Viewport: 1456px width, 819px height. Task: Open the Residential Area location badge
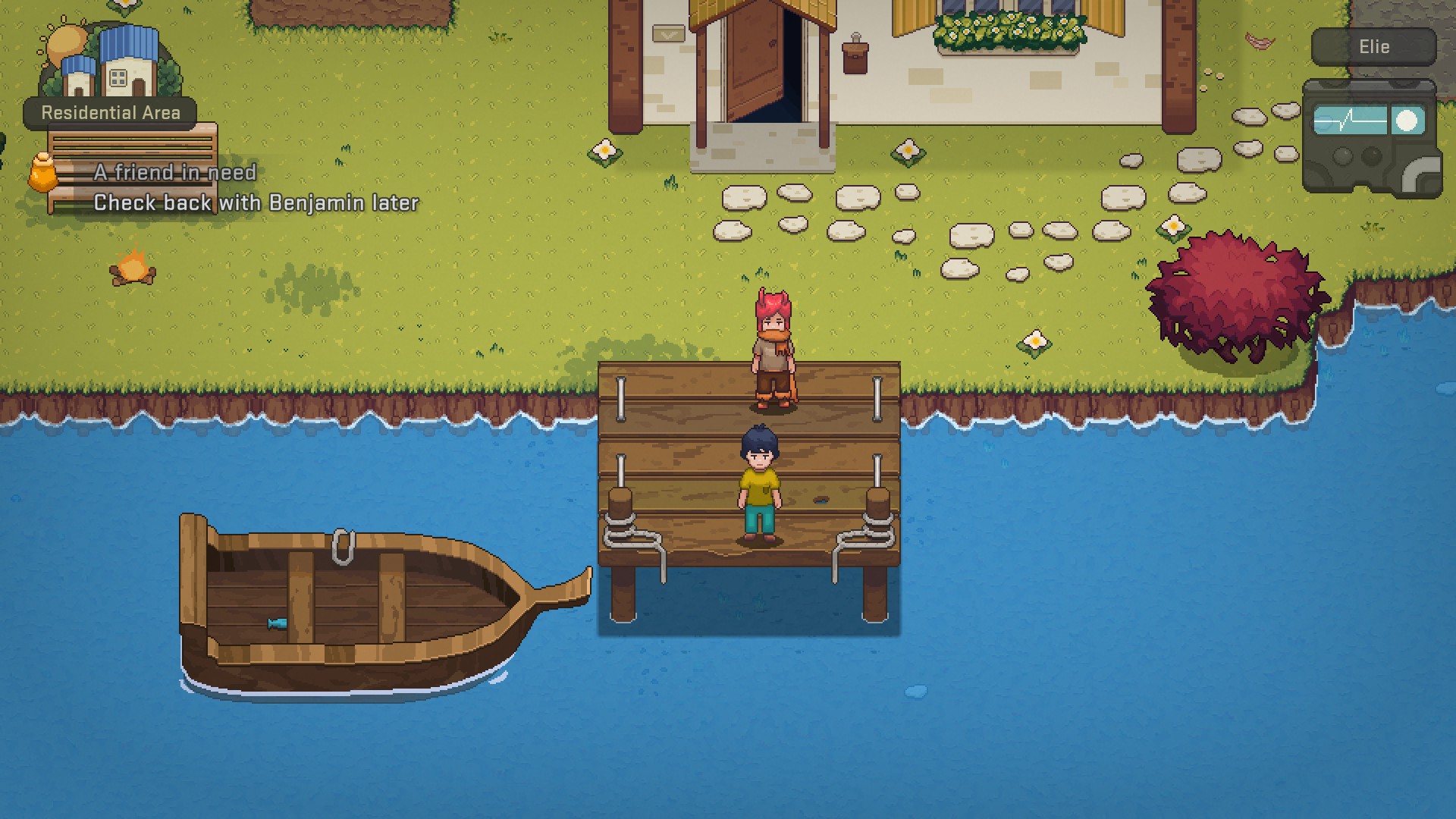pos(111,113)
